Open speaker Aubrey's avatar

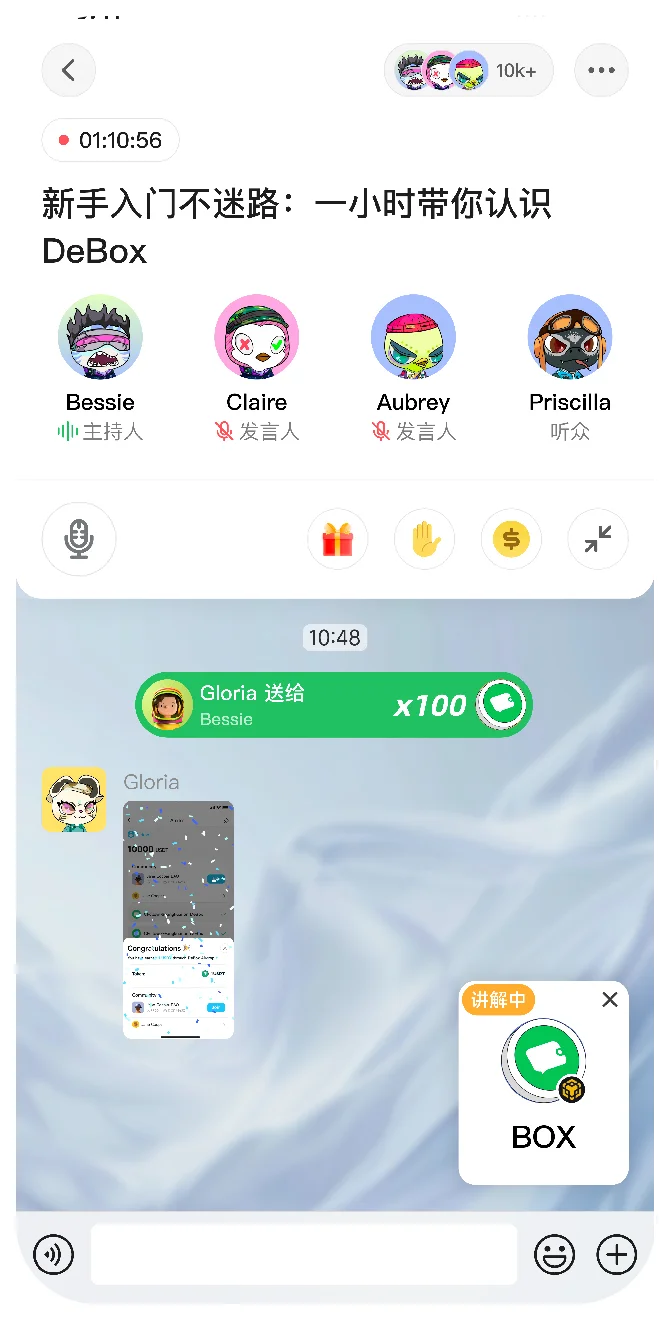tap(413, 337)
